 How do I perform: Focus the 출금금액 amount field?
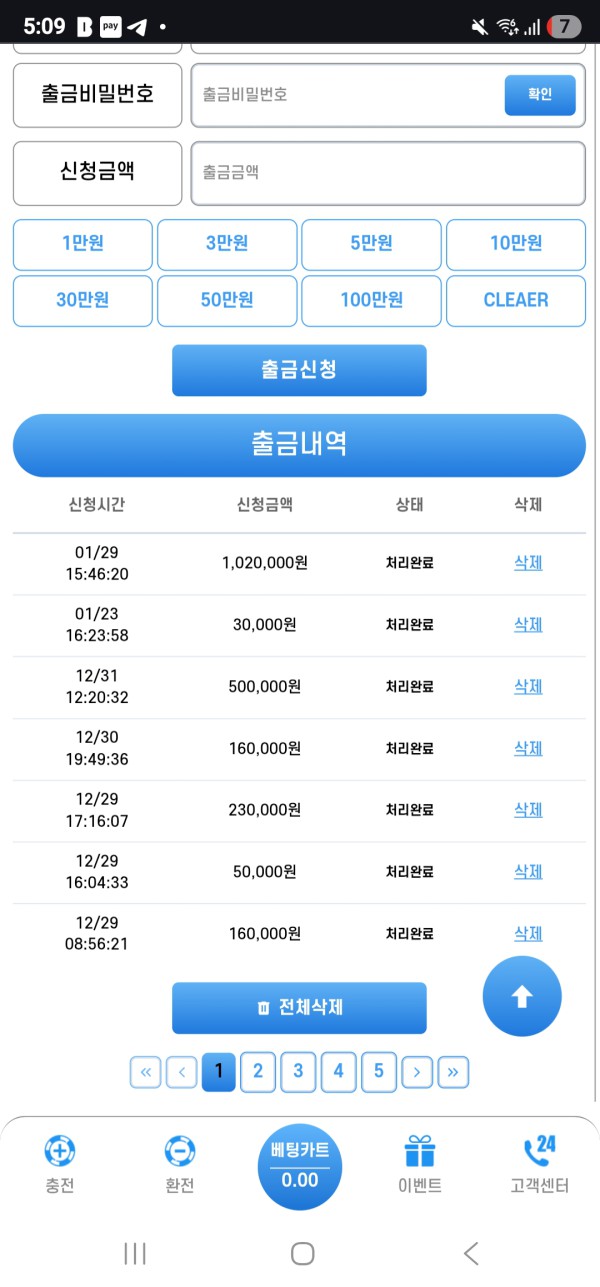(387, 172)
